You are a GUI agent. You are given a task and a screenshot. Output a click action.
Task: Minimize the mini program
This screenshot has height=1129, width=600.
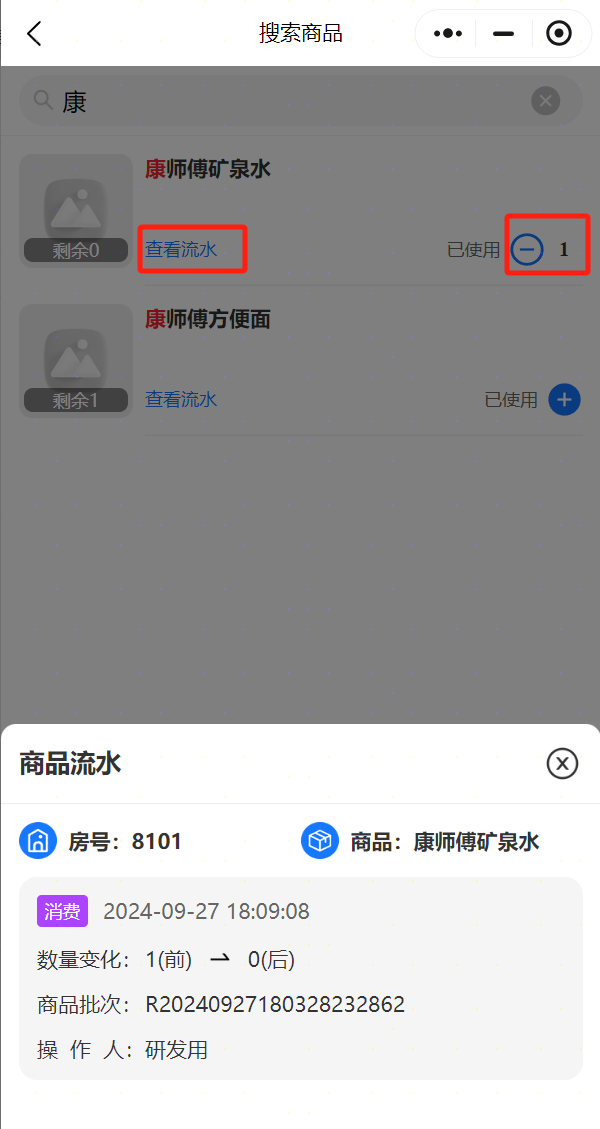coord(504,34)
